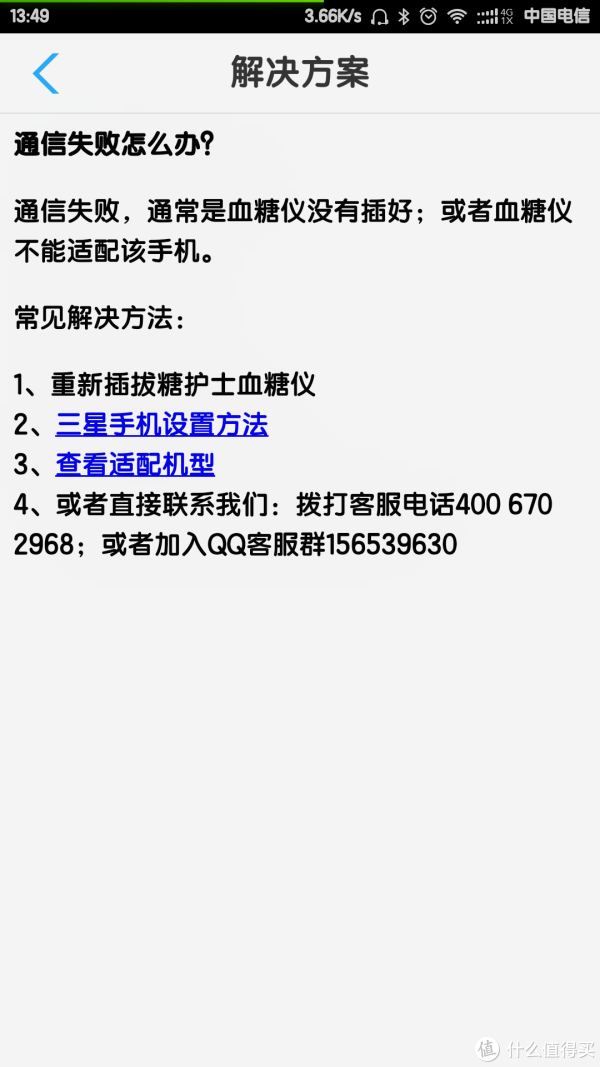Open the 三星手机设置方法 link
Viewport: 600px width, 1067px height.
coord(162,425)
